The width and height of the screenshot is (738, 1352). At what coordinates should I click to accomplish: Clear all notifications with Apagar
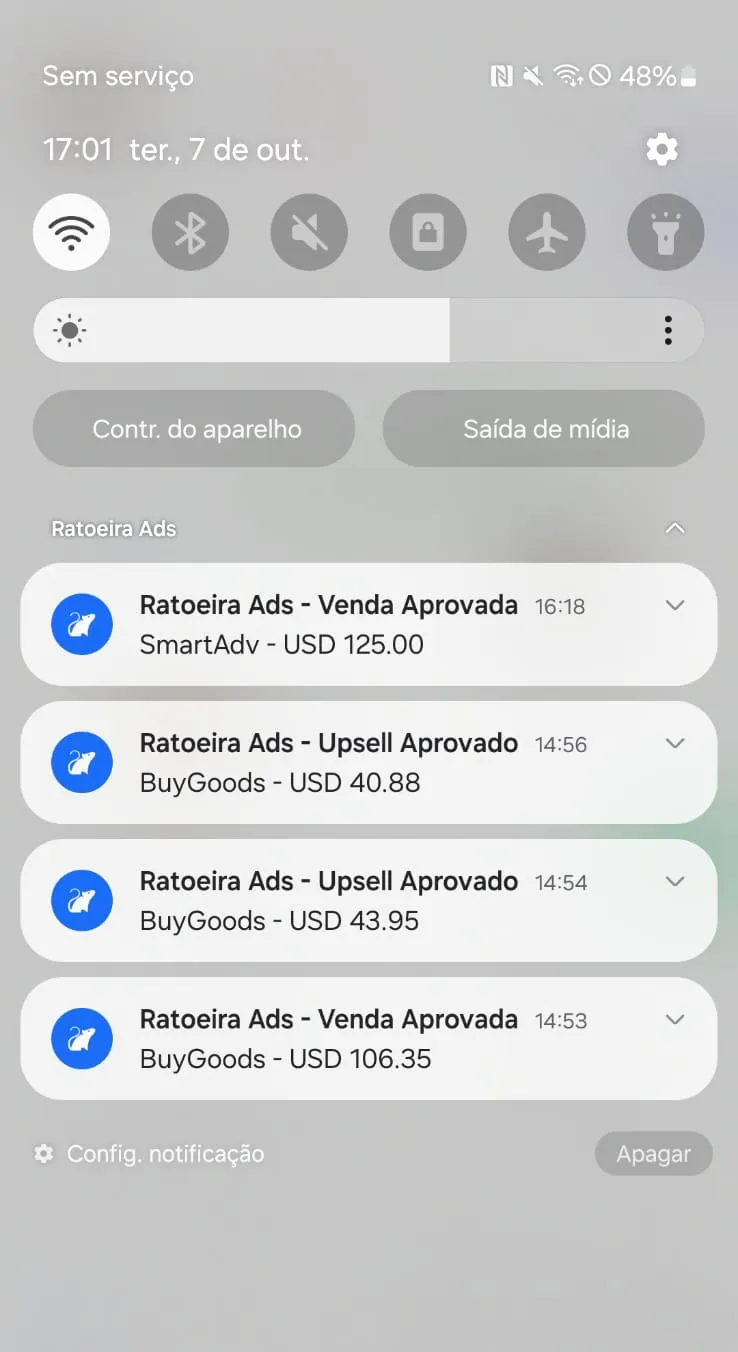point(653,1154)
